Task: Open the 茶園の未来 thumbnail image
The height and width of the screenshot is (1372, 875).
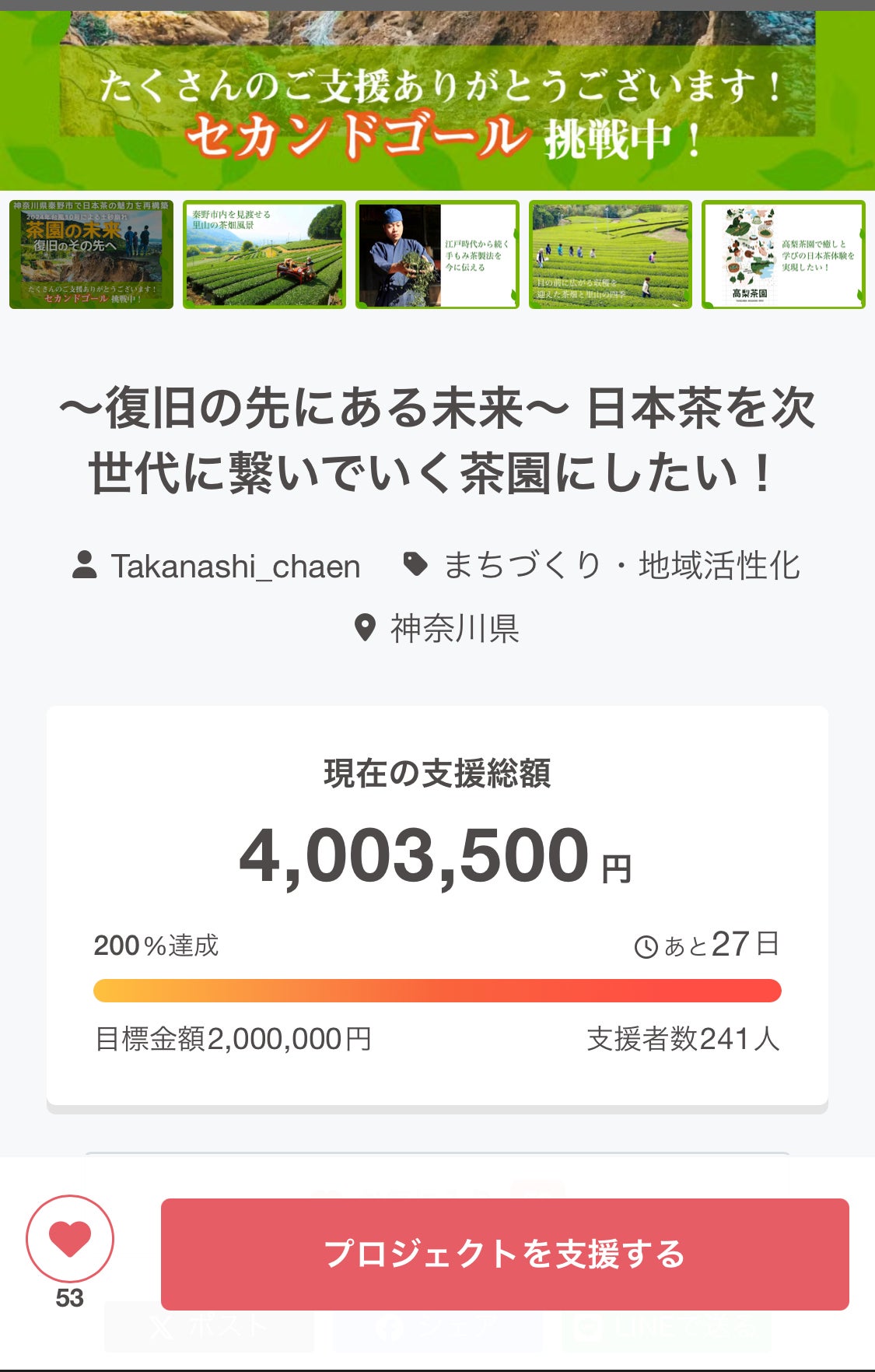Action: (x=91, y=254)
